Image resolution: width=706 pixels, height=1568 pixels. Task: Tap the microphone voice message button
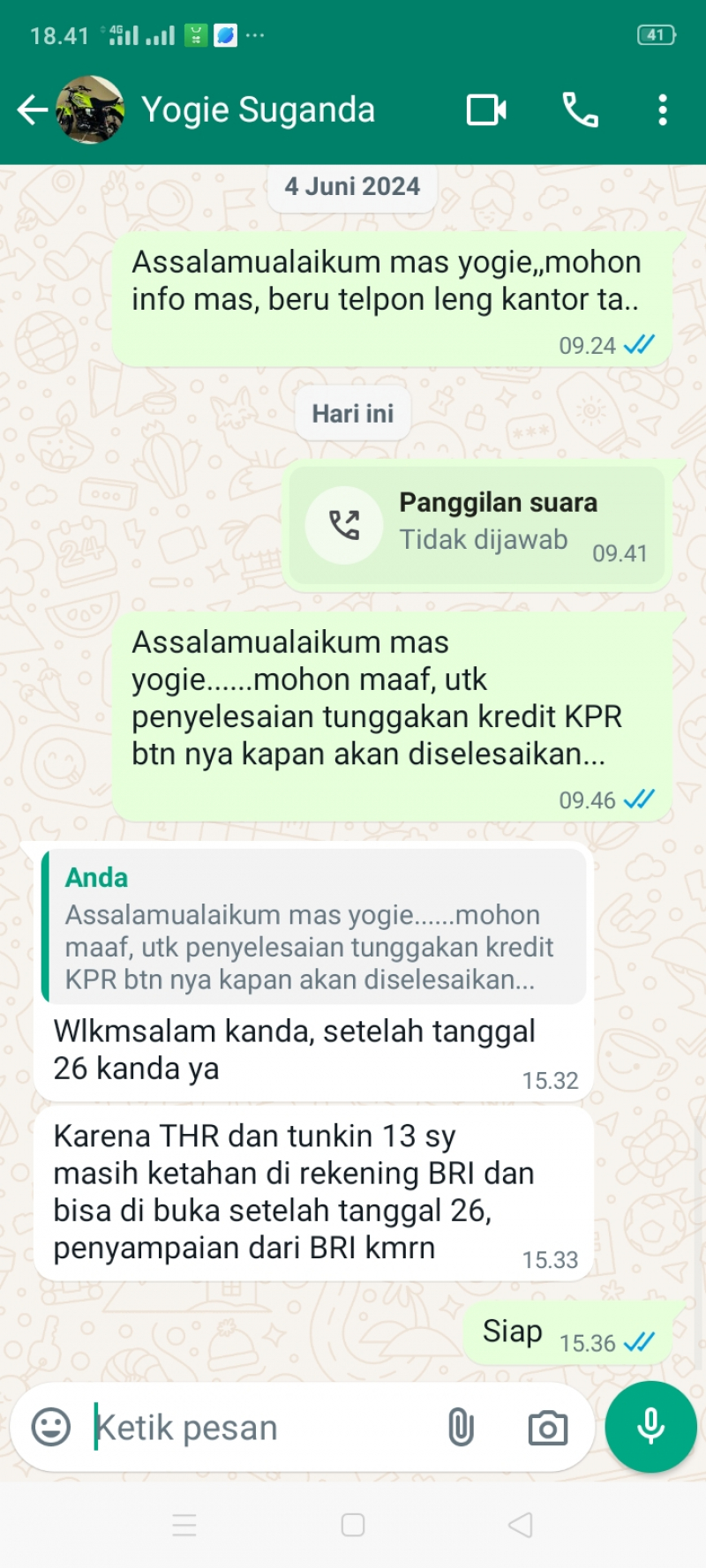(650, 1427)
